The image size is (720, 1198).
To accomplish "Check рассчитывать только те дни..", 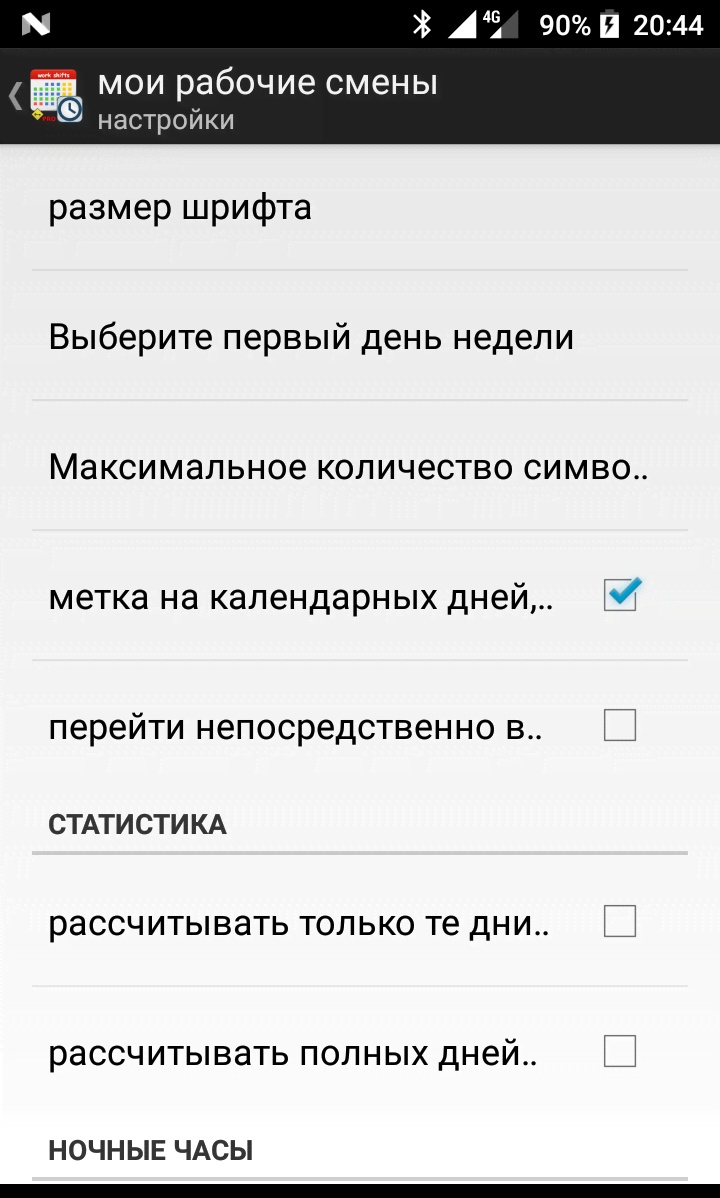I will 620,921.
